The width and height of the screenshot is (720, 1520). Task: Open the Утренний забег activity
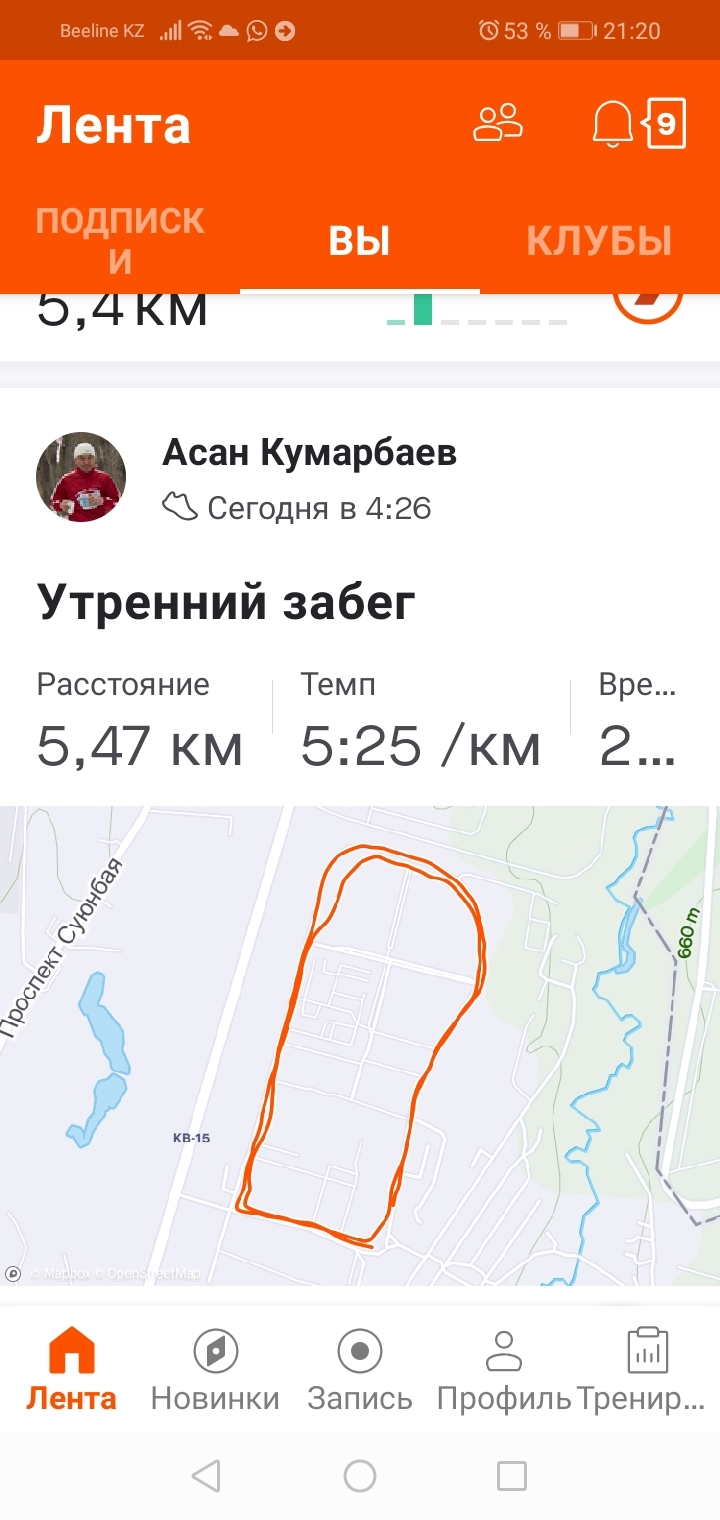point(226,603)
